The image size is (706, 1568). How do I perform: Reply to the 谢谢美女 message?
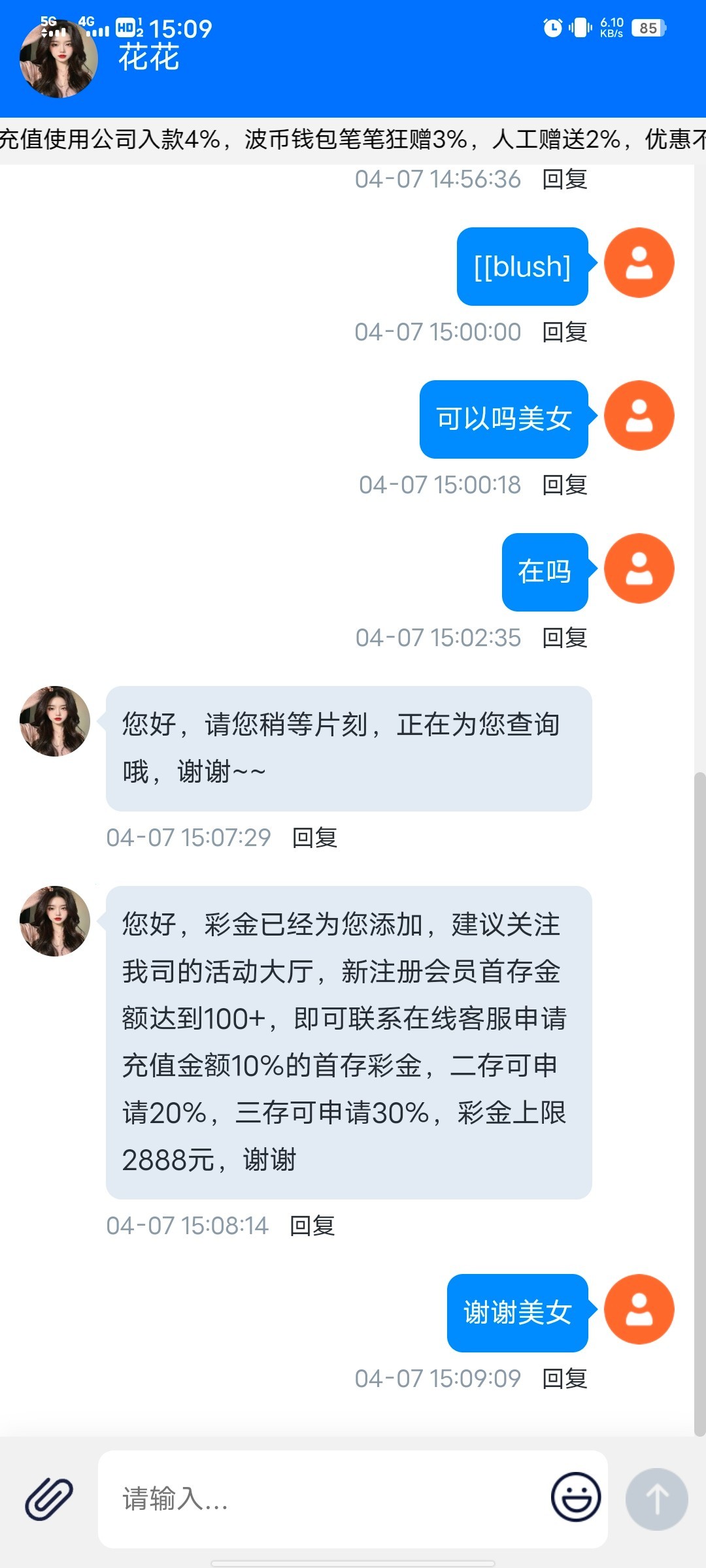565,1379
